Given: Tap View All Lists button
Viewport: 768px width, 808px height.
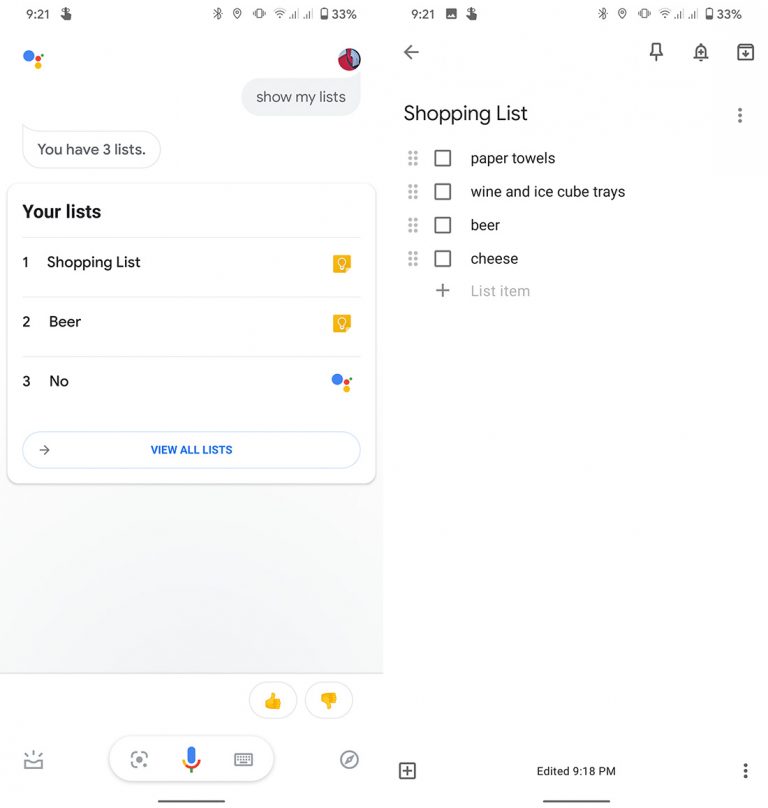Looking at the screenshot, I should (191, 450).
